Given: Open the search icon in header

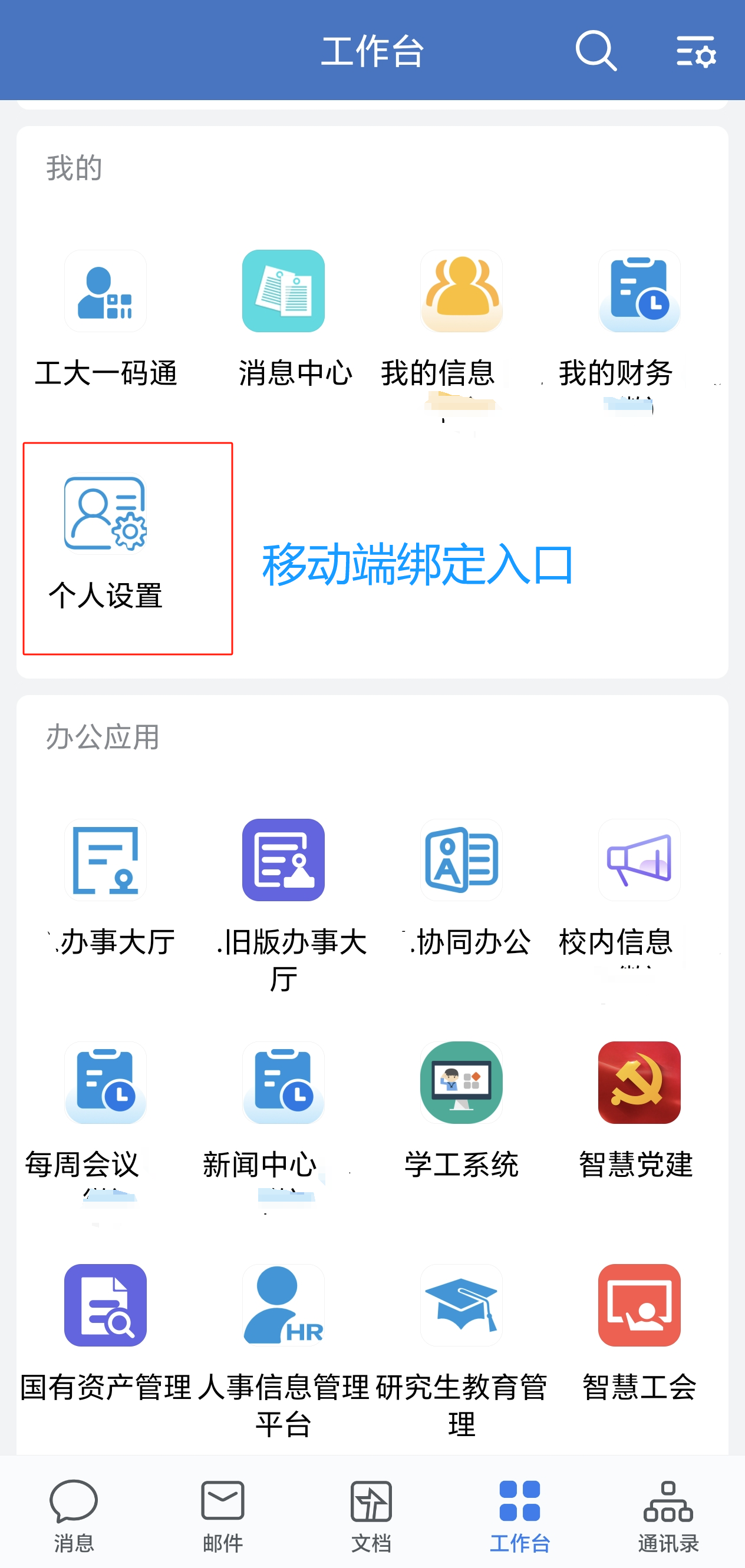Looking at the screenshot, I should (x=596, y=51).
